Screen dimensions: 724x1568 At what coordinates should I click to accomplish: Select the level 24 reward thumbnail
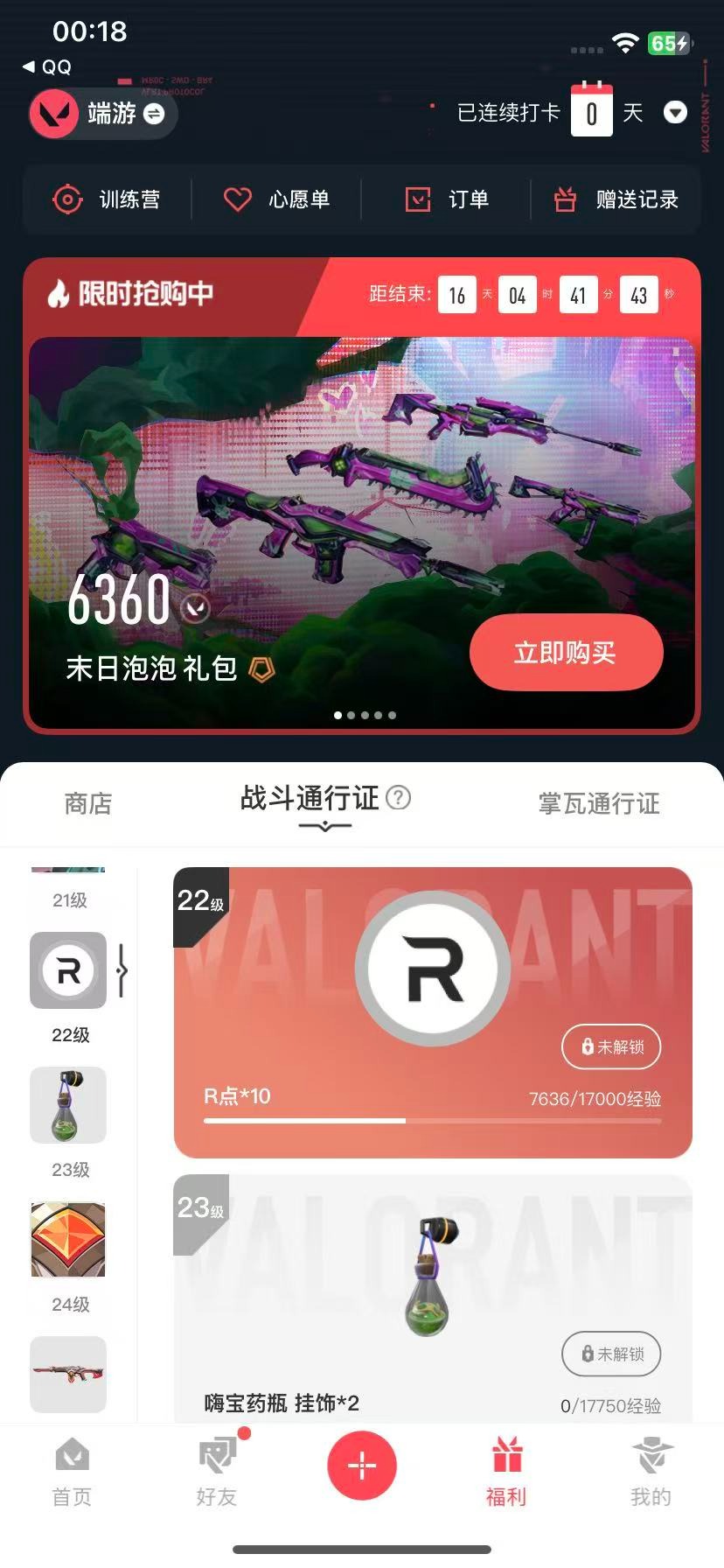tap(68, 1239)
